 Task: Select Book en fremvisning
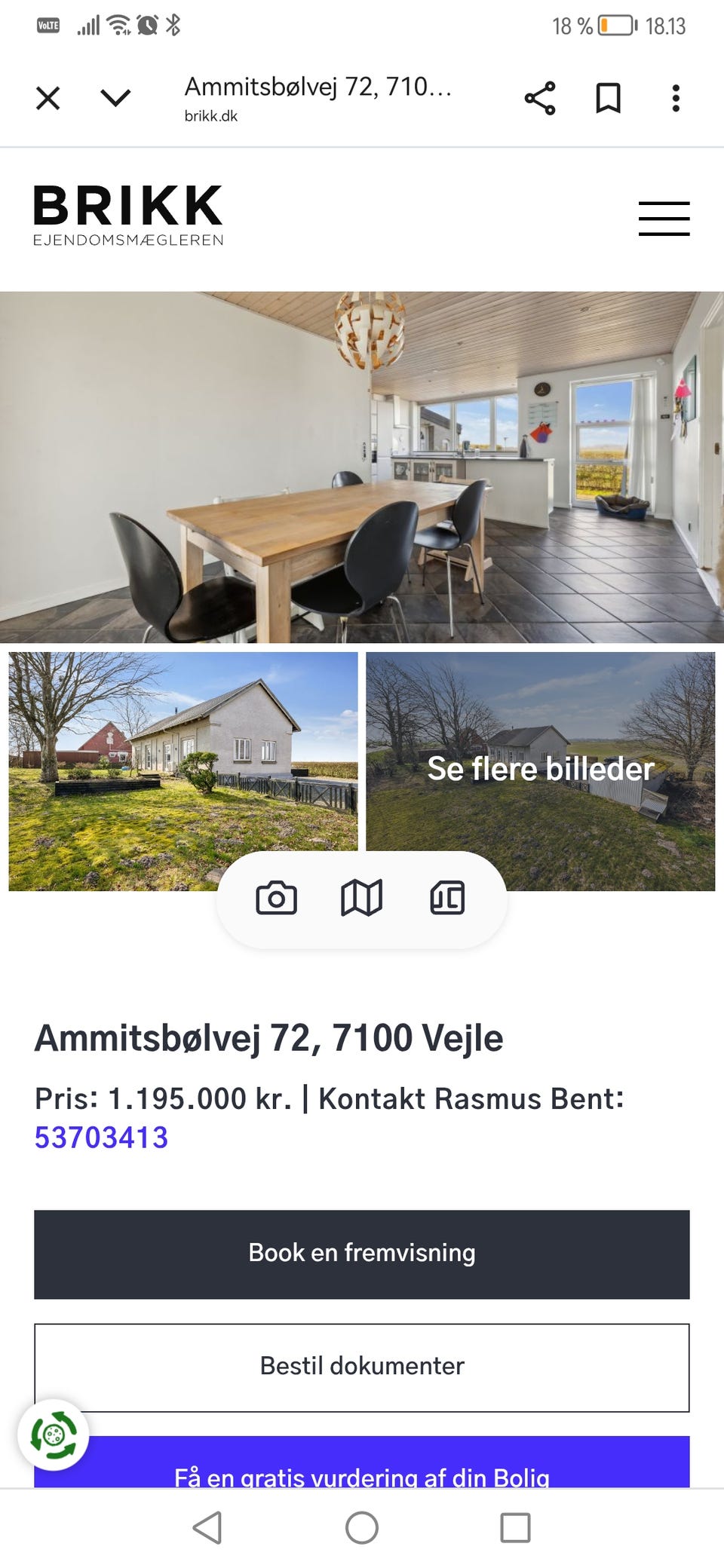361,1254
